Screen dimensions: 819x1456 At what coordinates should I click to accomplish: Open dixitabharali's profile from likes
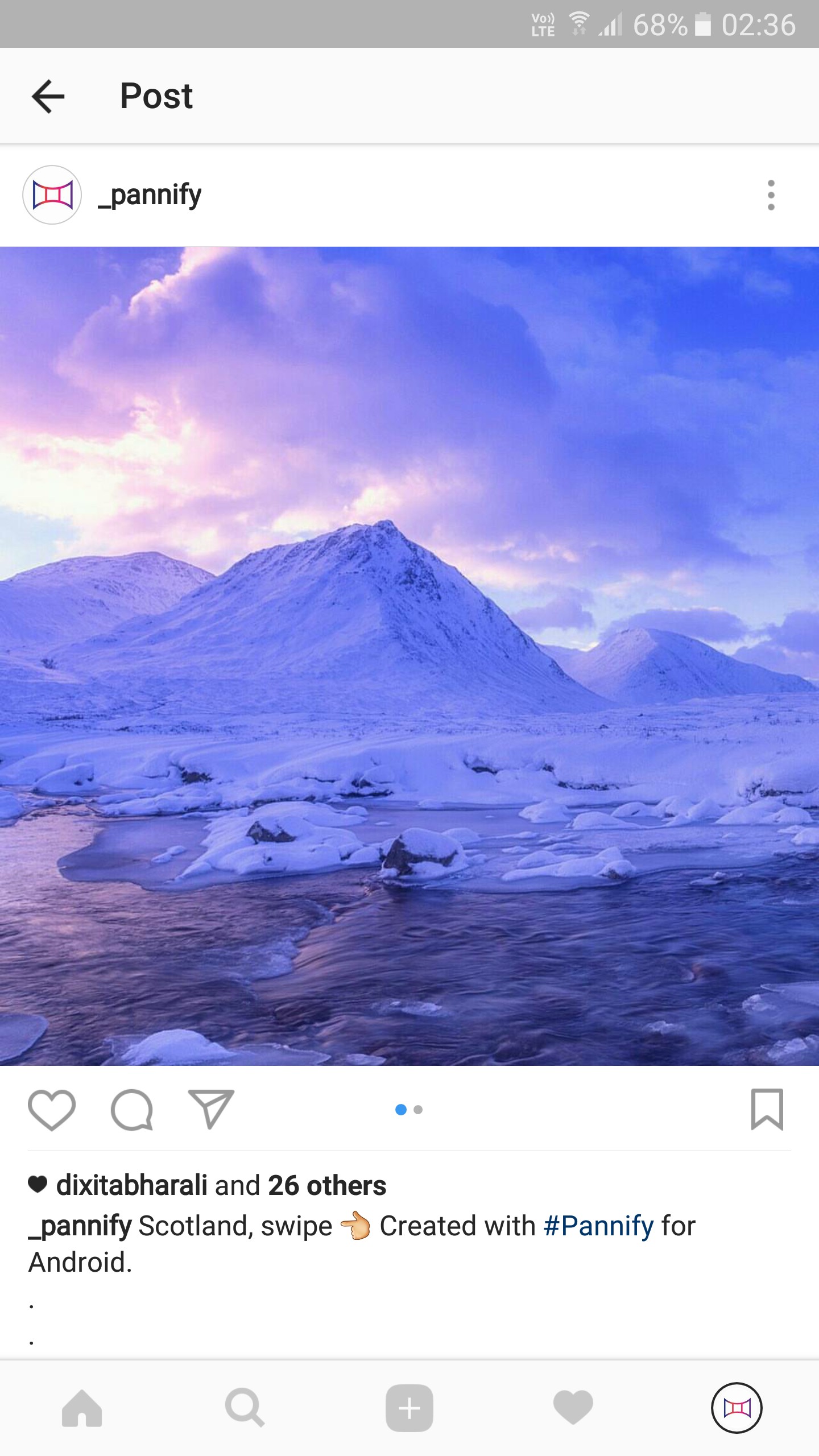click(x=131, y=1186)
